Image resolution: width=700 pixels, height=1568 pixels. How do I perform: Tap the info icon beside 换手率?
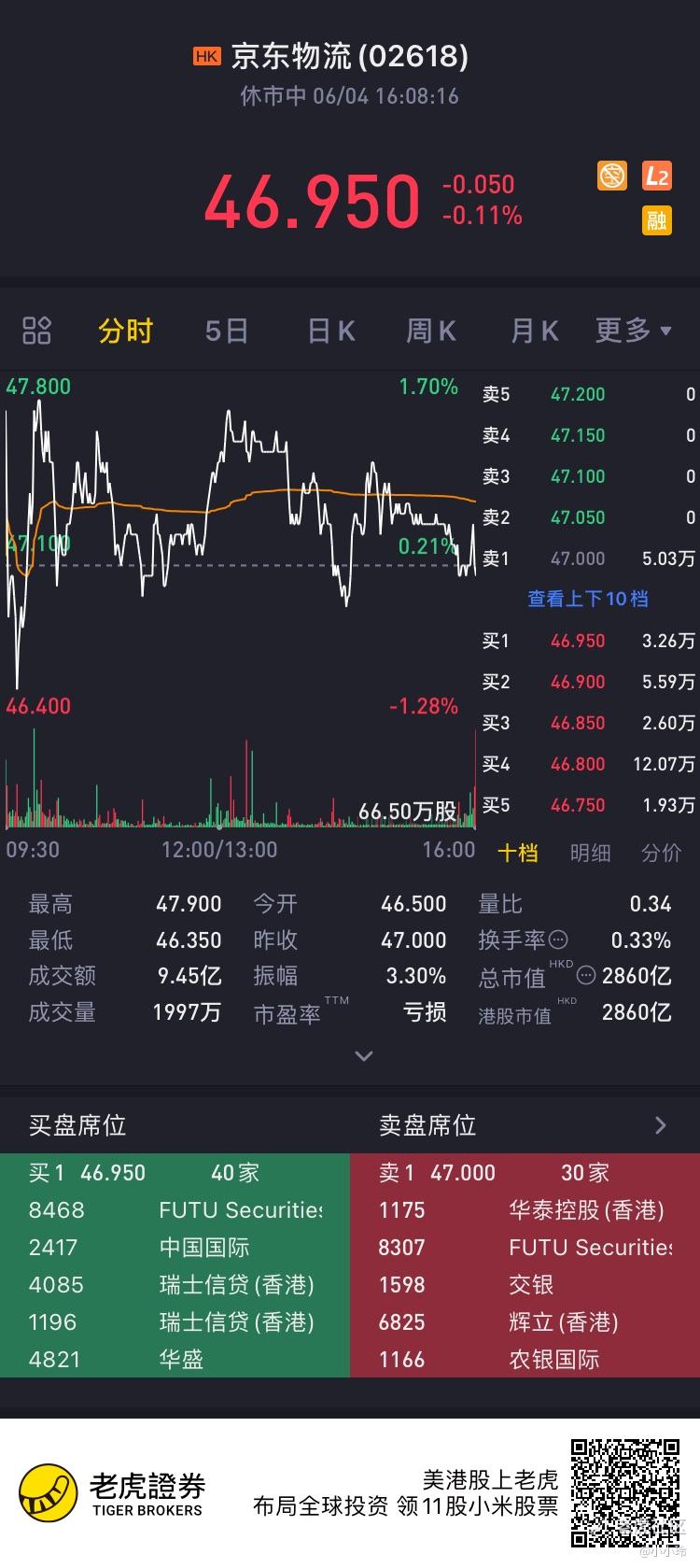(558, 939)
